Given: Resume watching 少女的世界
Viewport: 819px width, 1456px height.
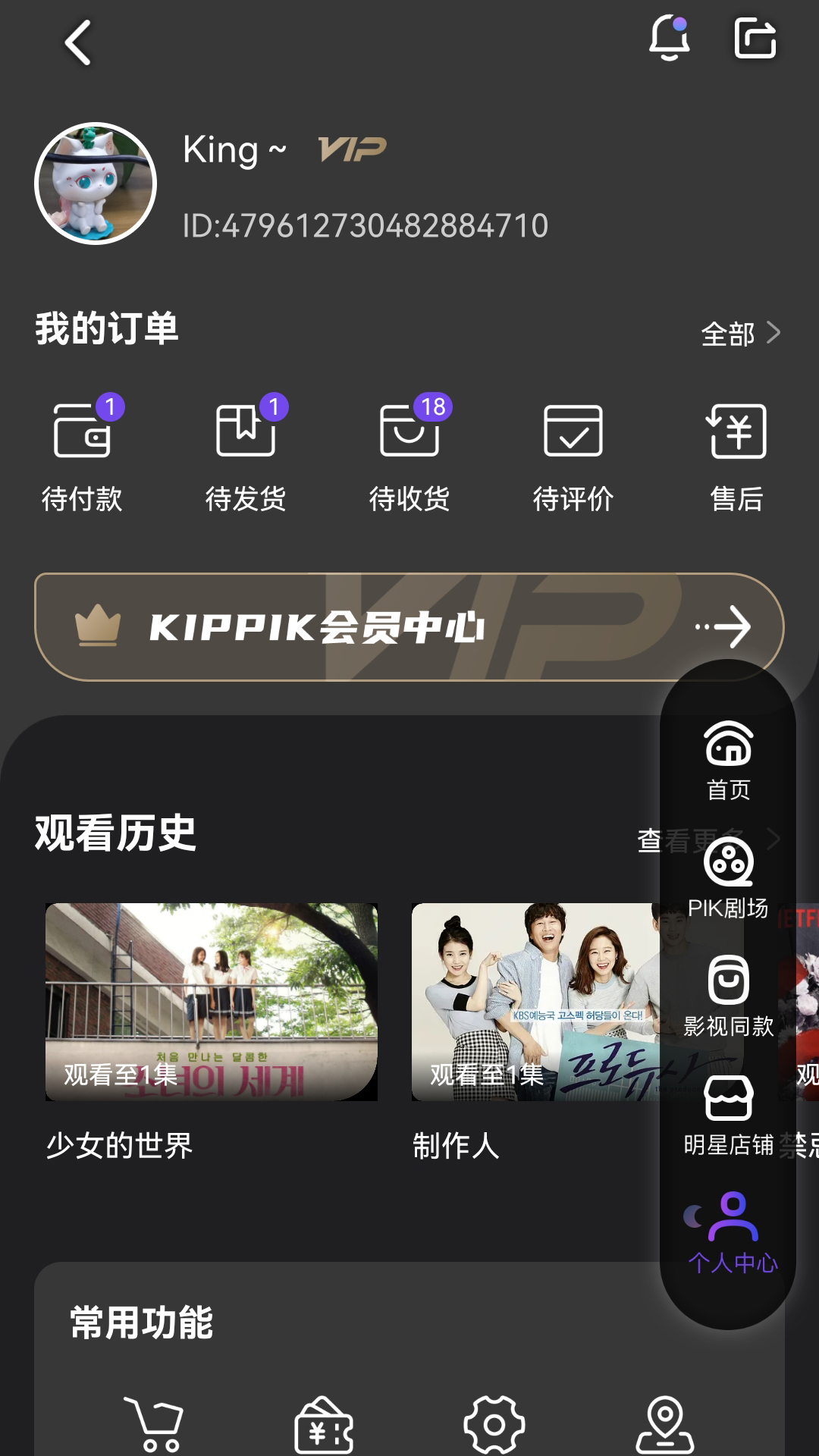Looking at the screenshot, I should (212, 1002).
